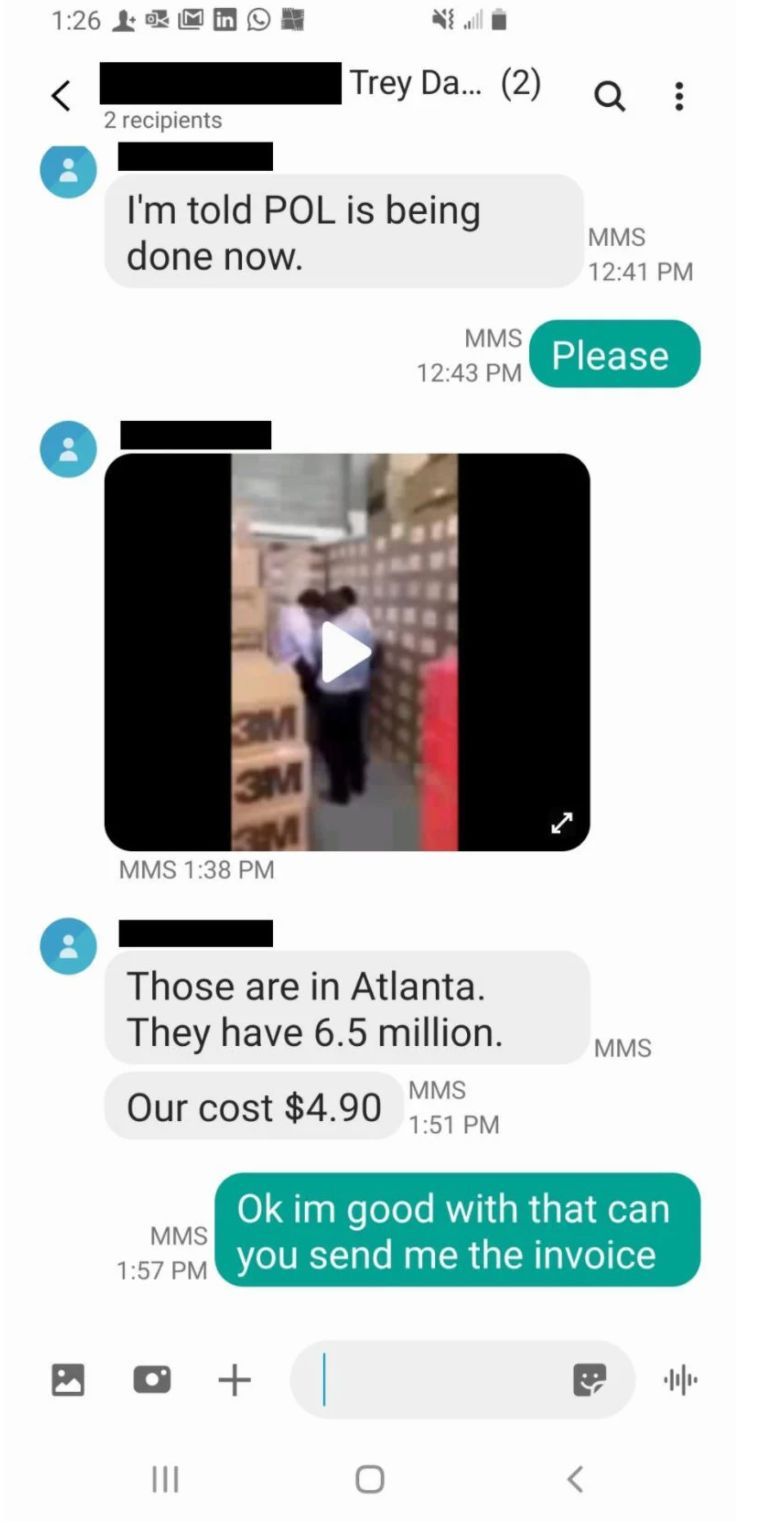Open the sticker picker

589,1380
